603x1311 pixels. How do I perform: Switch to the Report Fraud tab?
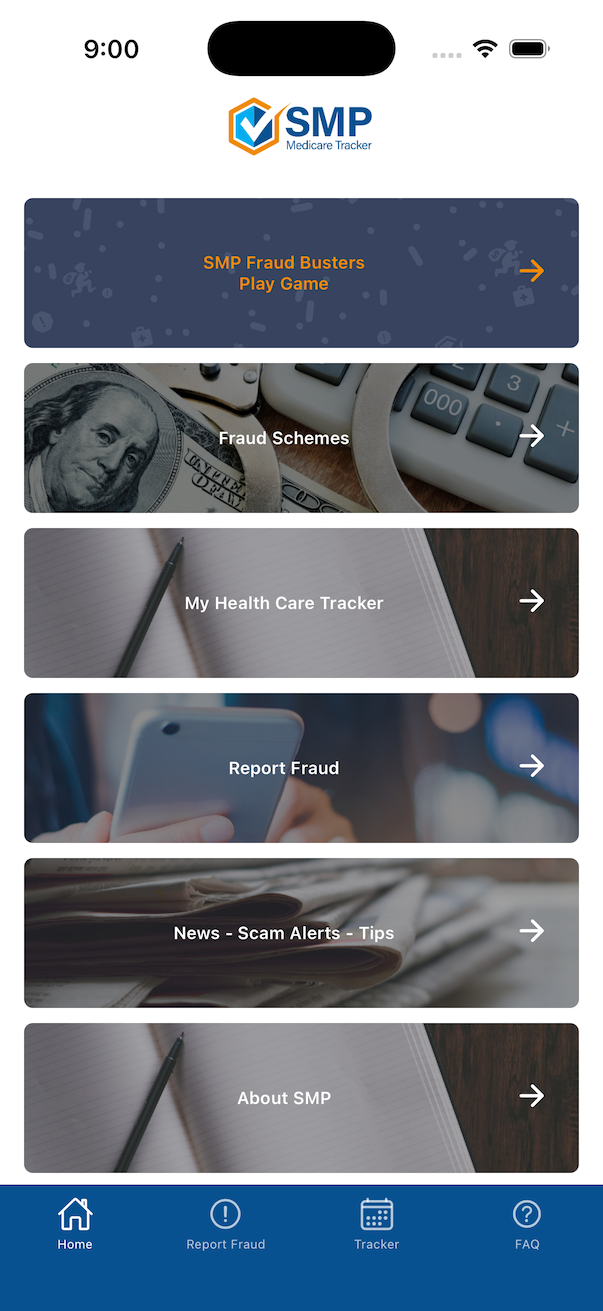(x=226, y=1225)
